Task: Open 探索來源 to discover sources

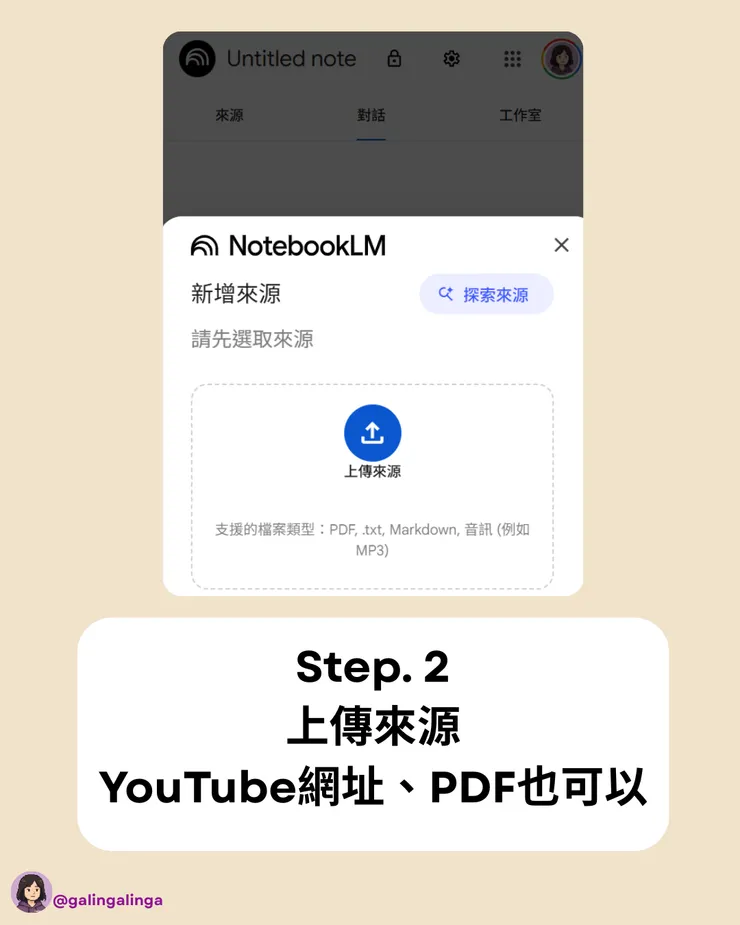Action: (x=486, y=293)
